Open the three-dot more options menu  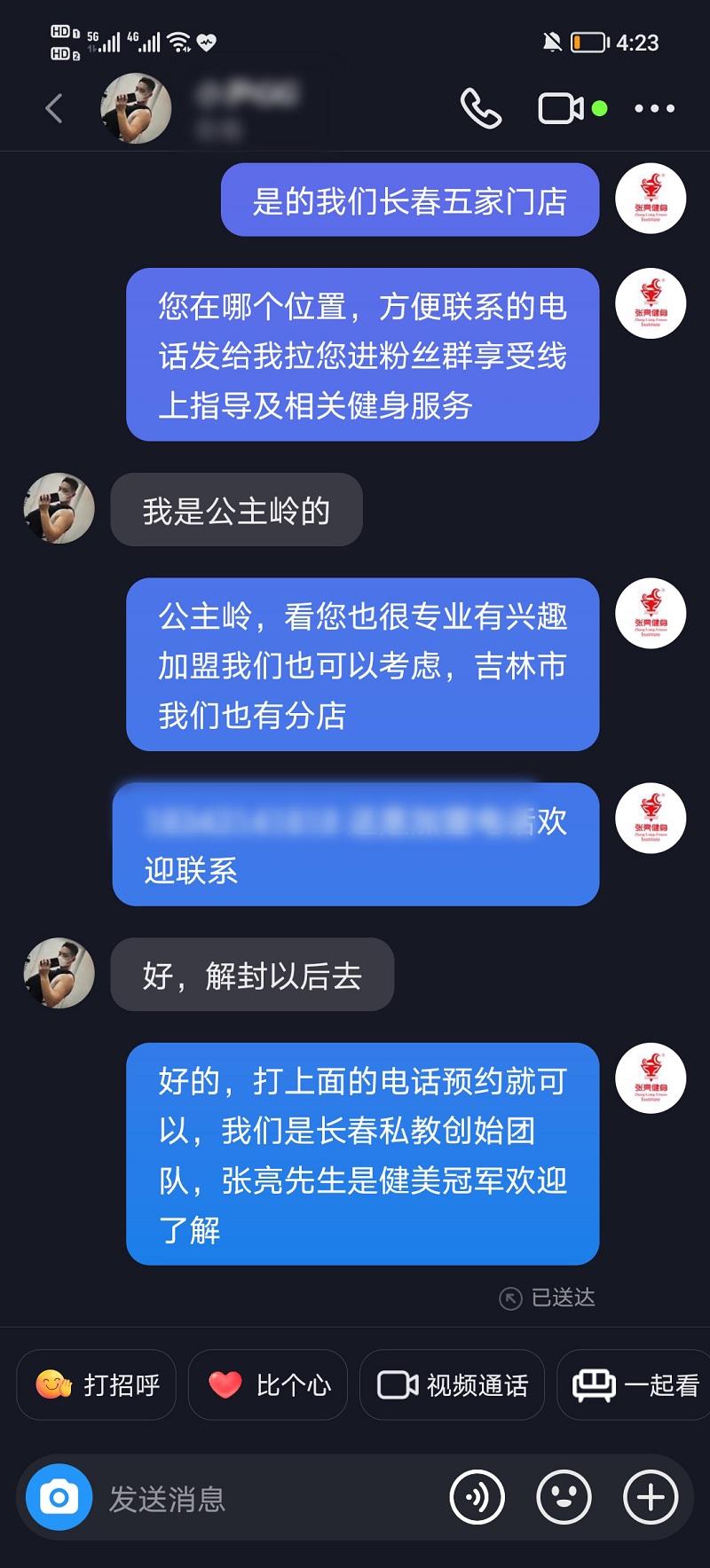click(654, 109)
